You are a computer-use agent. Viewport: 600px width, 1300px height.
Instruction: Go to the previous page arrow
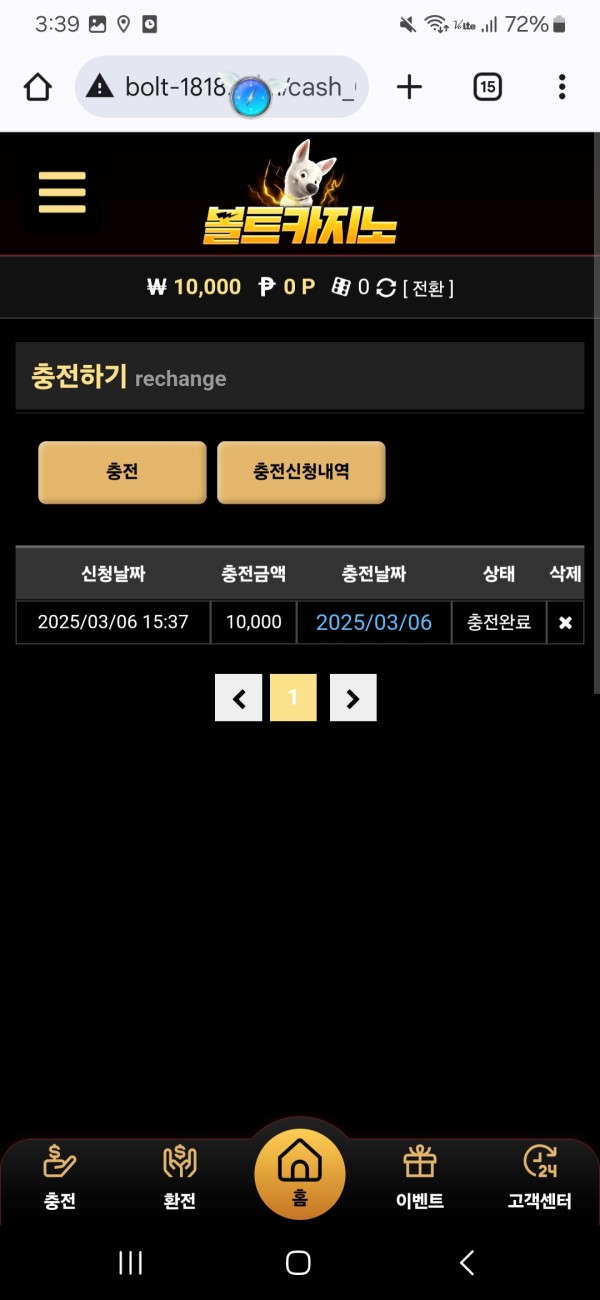coord(239,698)
